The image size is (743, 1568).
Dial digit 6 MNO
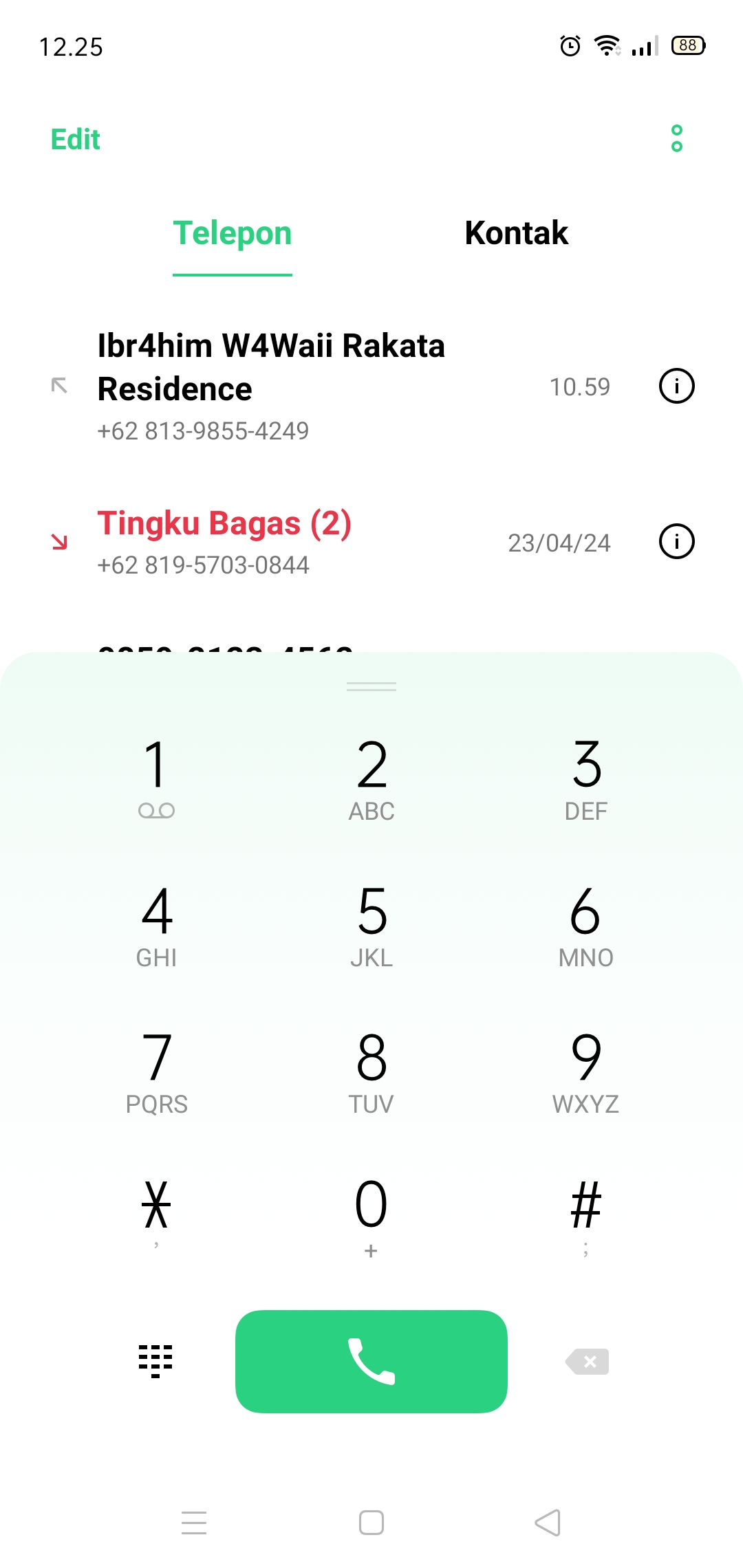pos(585,924)
